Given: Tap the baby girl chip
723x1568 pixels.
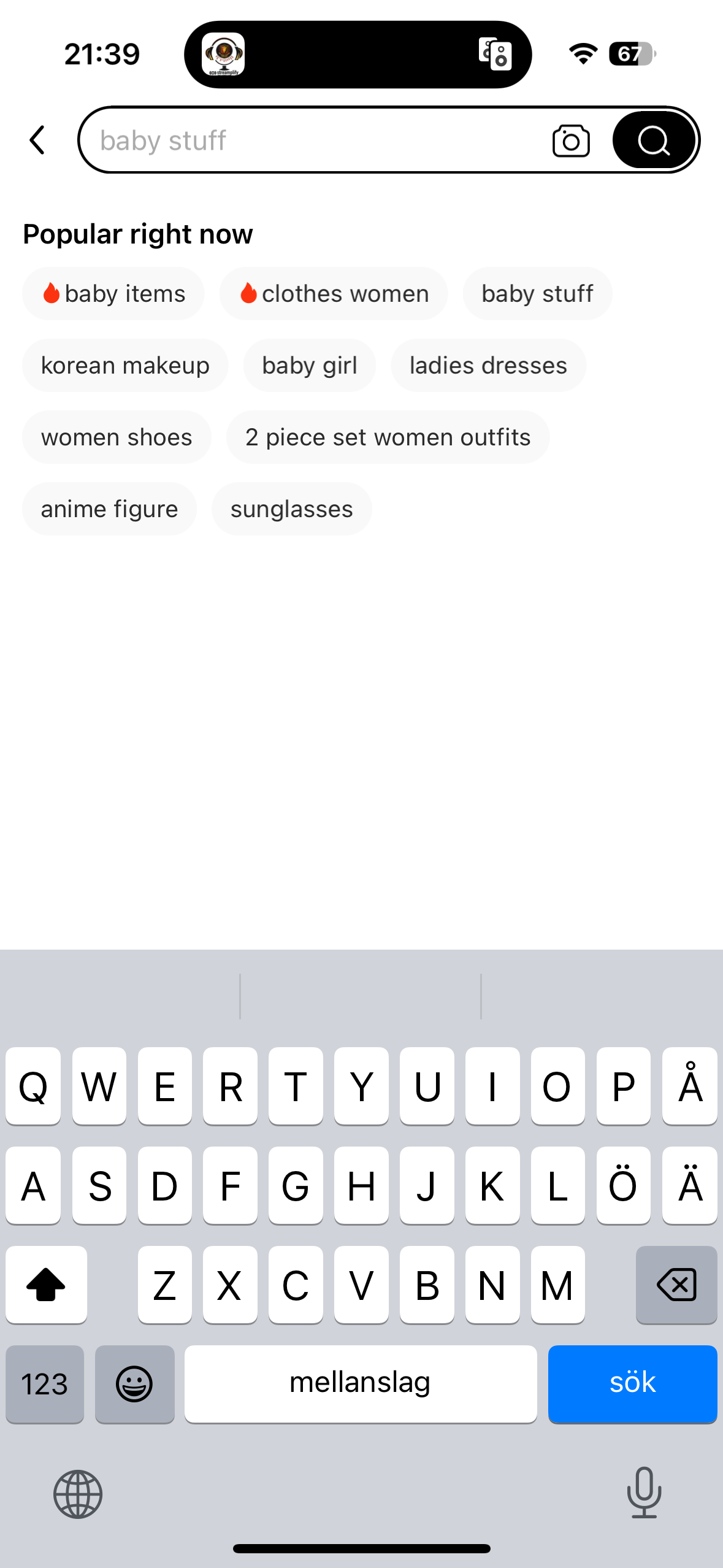Looking at the screenshot, I should (309, 366).
